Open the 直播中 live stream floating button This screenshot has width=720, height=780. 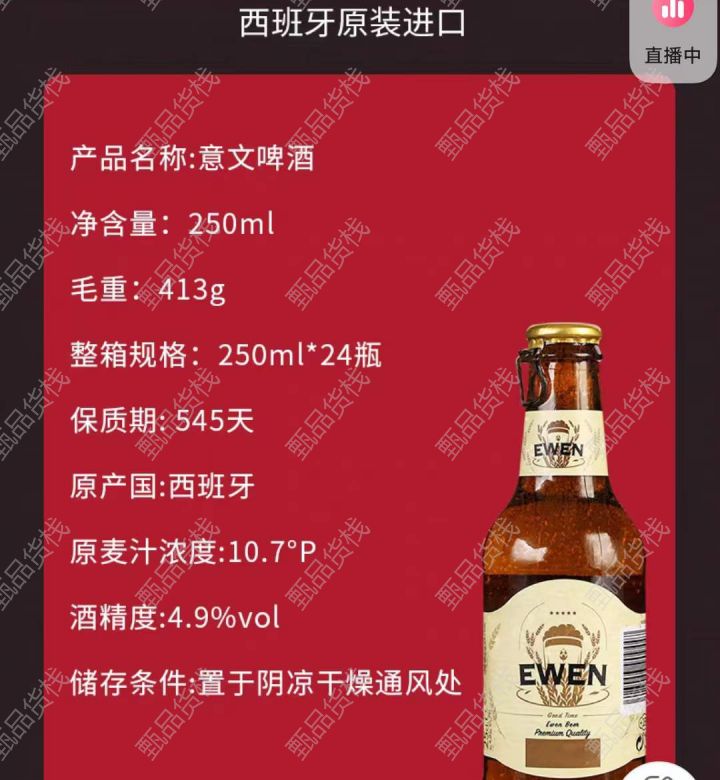pos(674,35)
